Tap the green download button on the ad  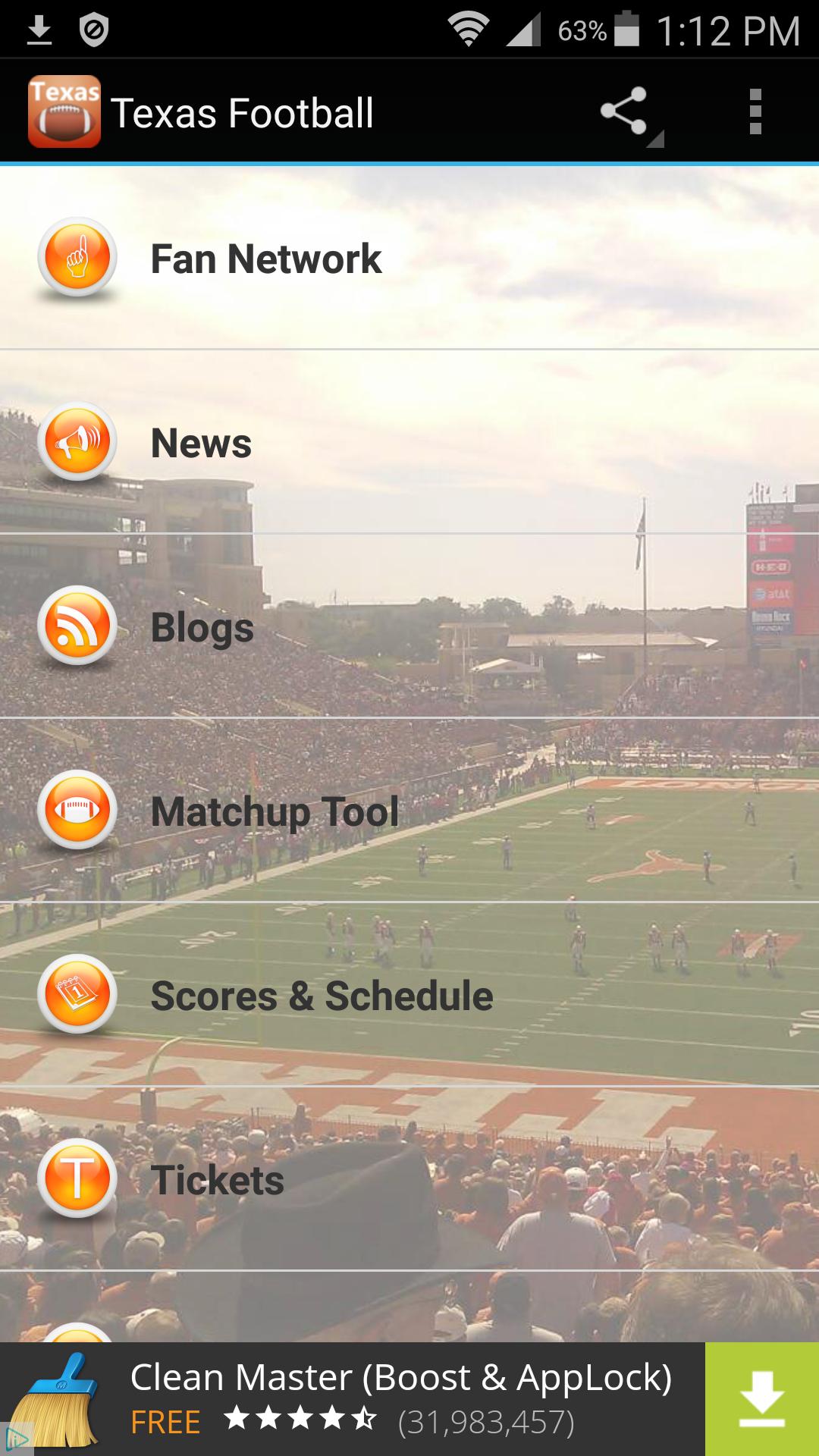click(x=762, y=1399)
